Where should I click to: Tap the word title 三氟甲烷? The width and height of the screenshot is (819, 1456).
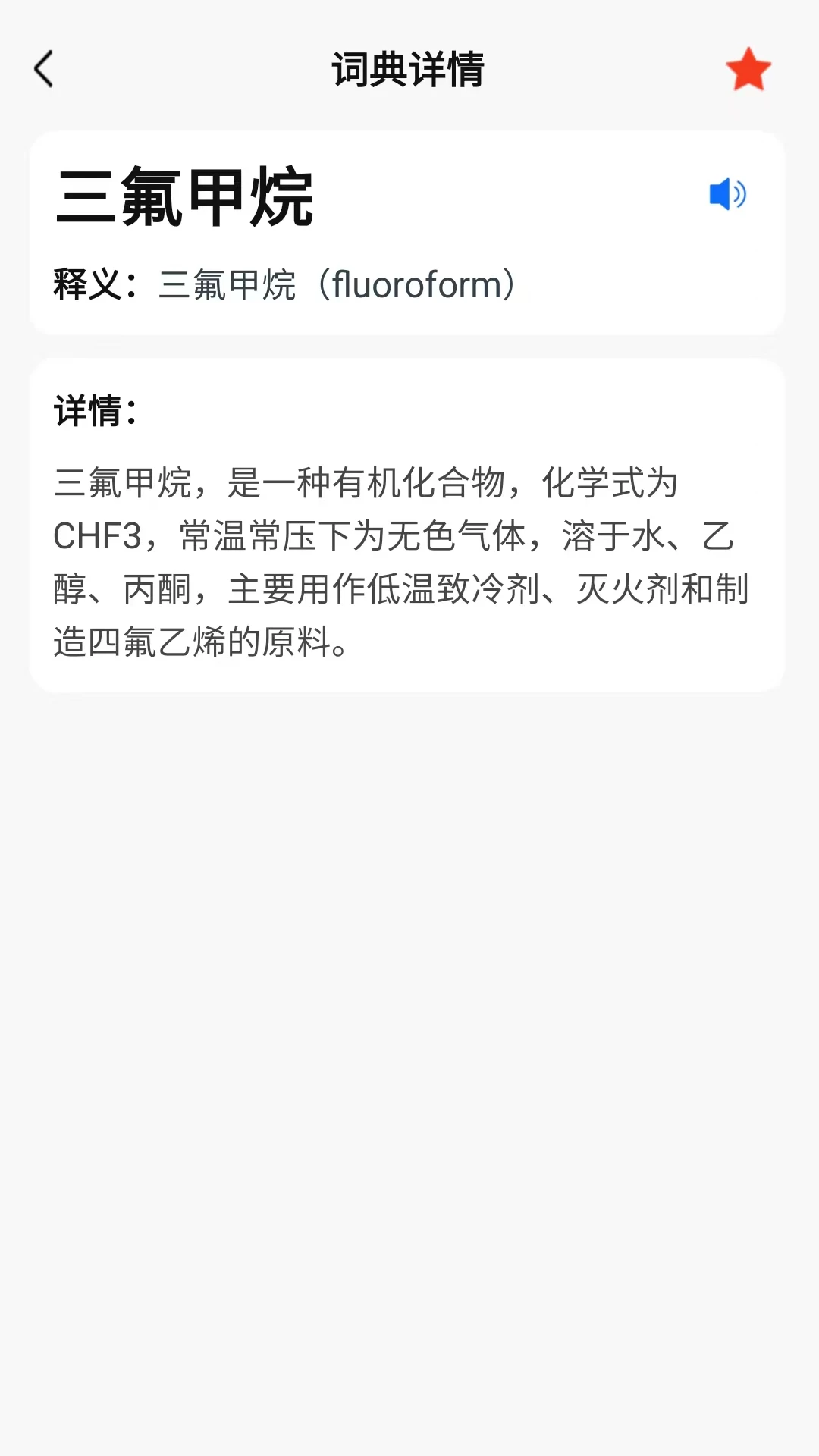click(x=186, y=196)
